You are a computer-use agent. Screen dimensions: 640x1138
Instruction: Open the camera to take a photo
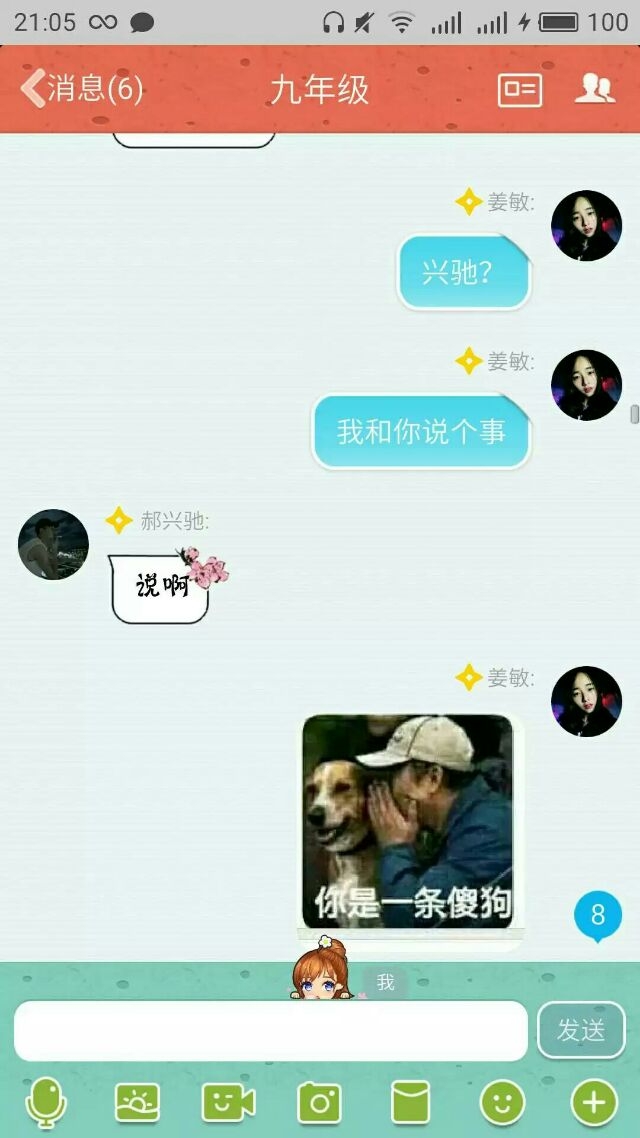point(319,1103)
